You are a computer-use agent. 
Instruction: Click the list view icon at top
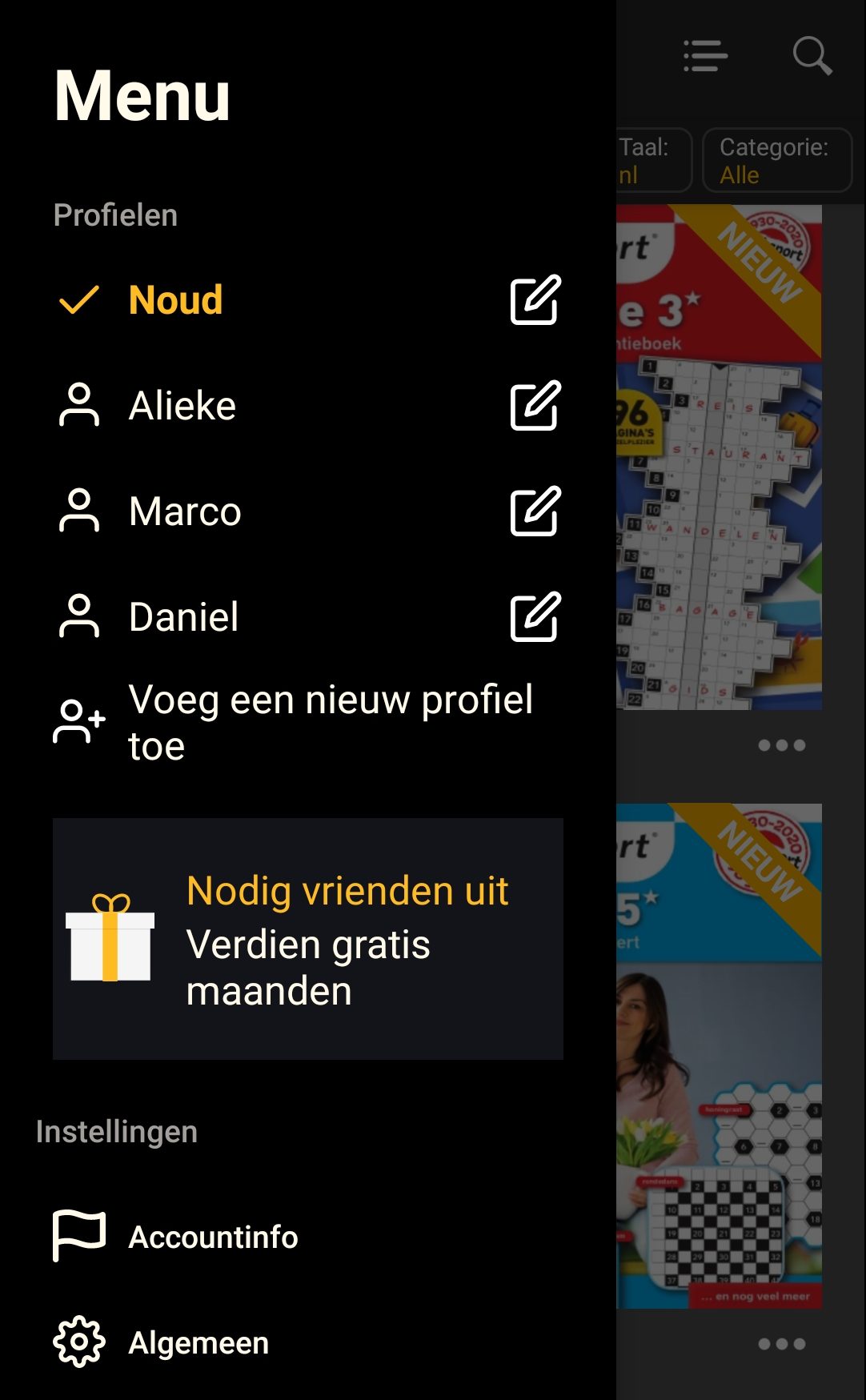[x=704, y=56]
